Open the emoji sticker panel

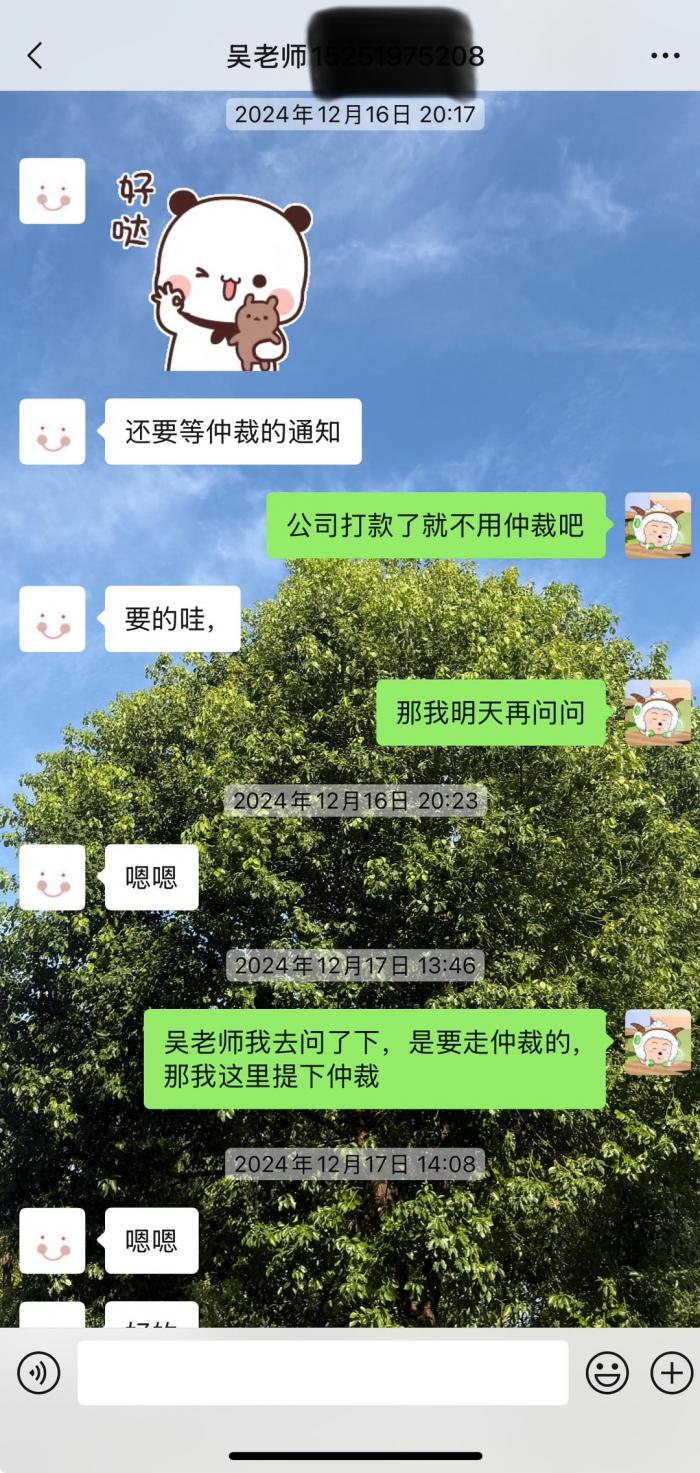pos(607,1373)
